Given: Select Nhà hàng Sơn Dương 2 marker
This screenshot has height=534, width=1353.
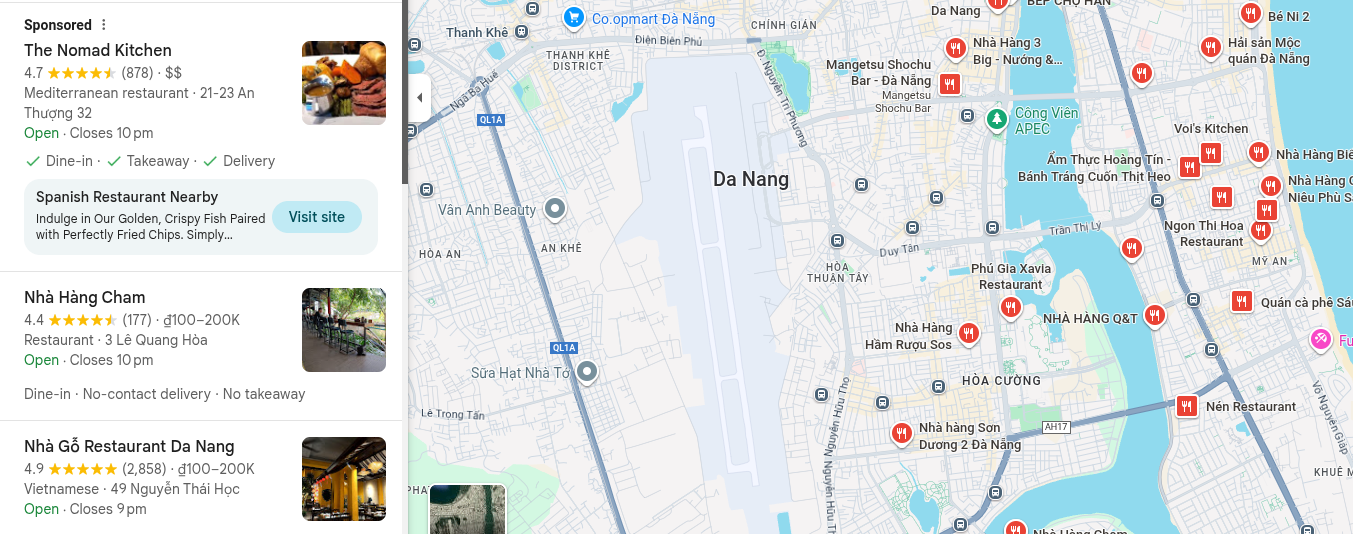Looking at the screenshot, I should coord(901,433).
